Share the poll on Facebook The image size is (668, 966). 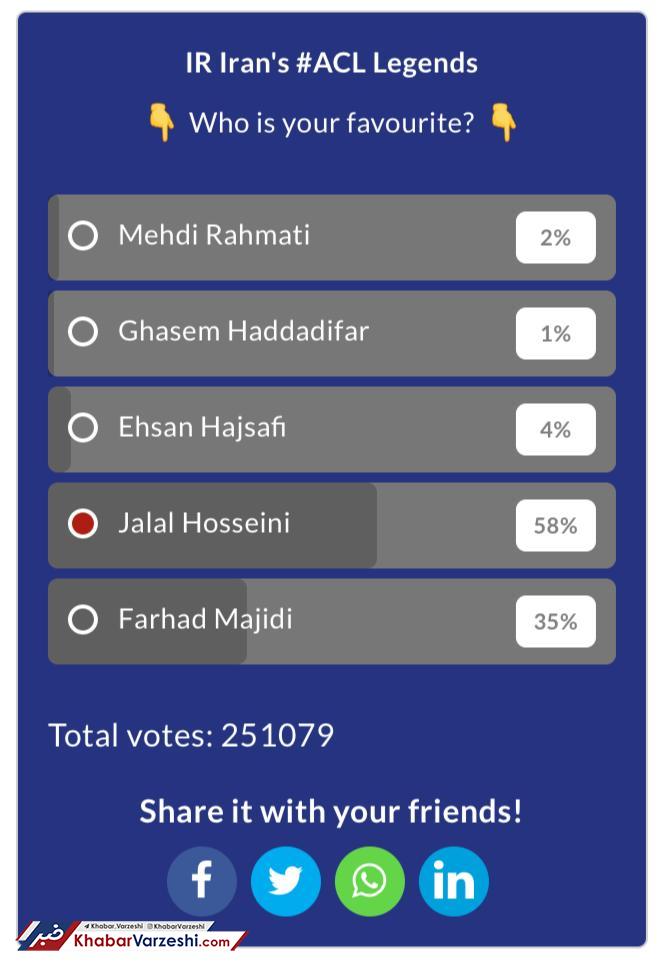(202, 881)
